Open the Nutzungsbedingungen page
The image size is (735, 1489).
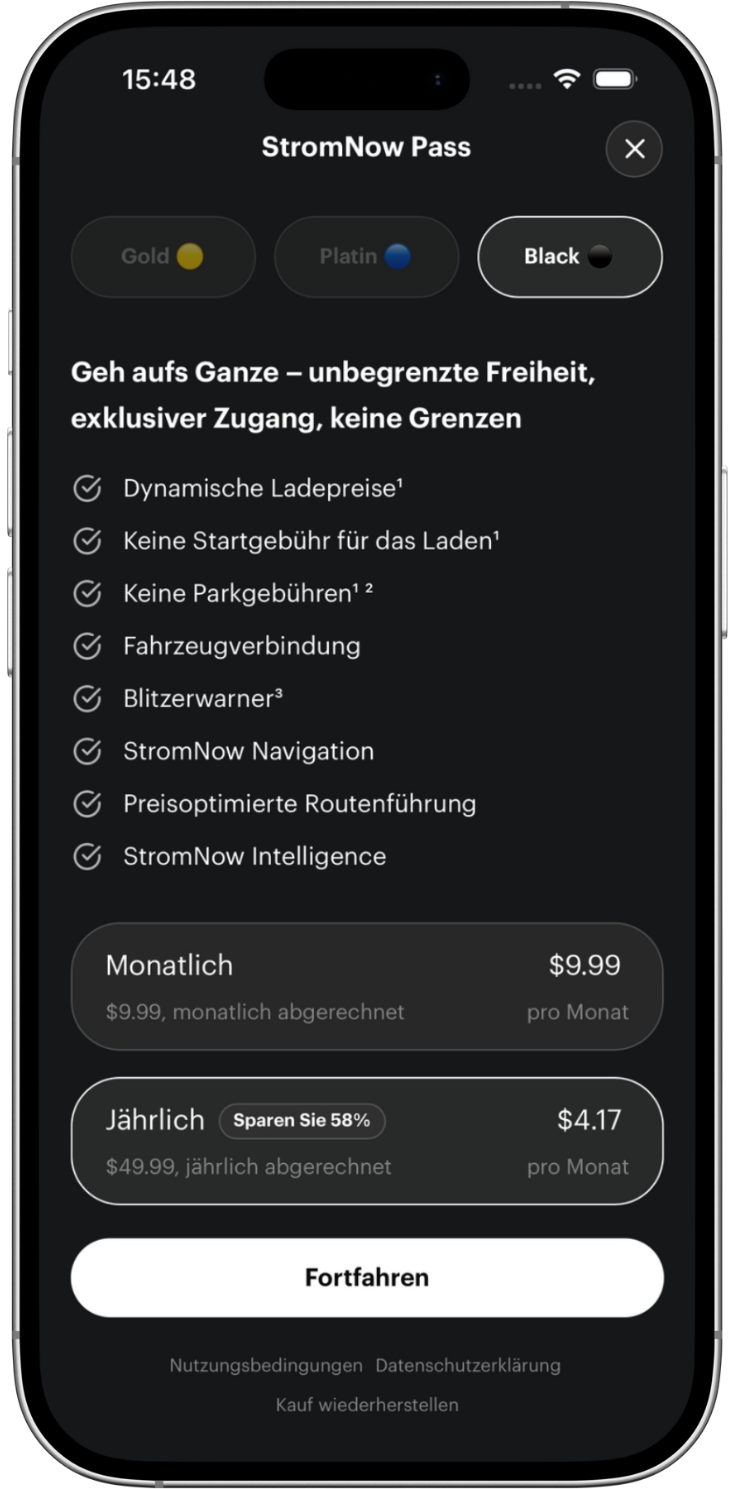pos(265,1365)
